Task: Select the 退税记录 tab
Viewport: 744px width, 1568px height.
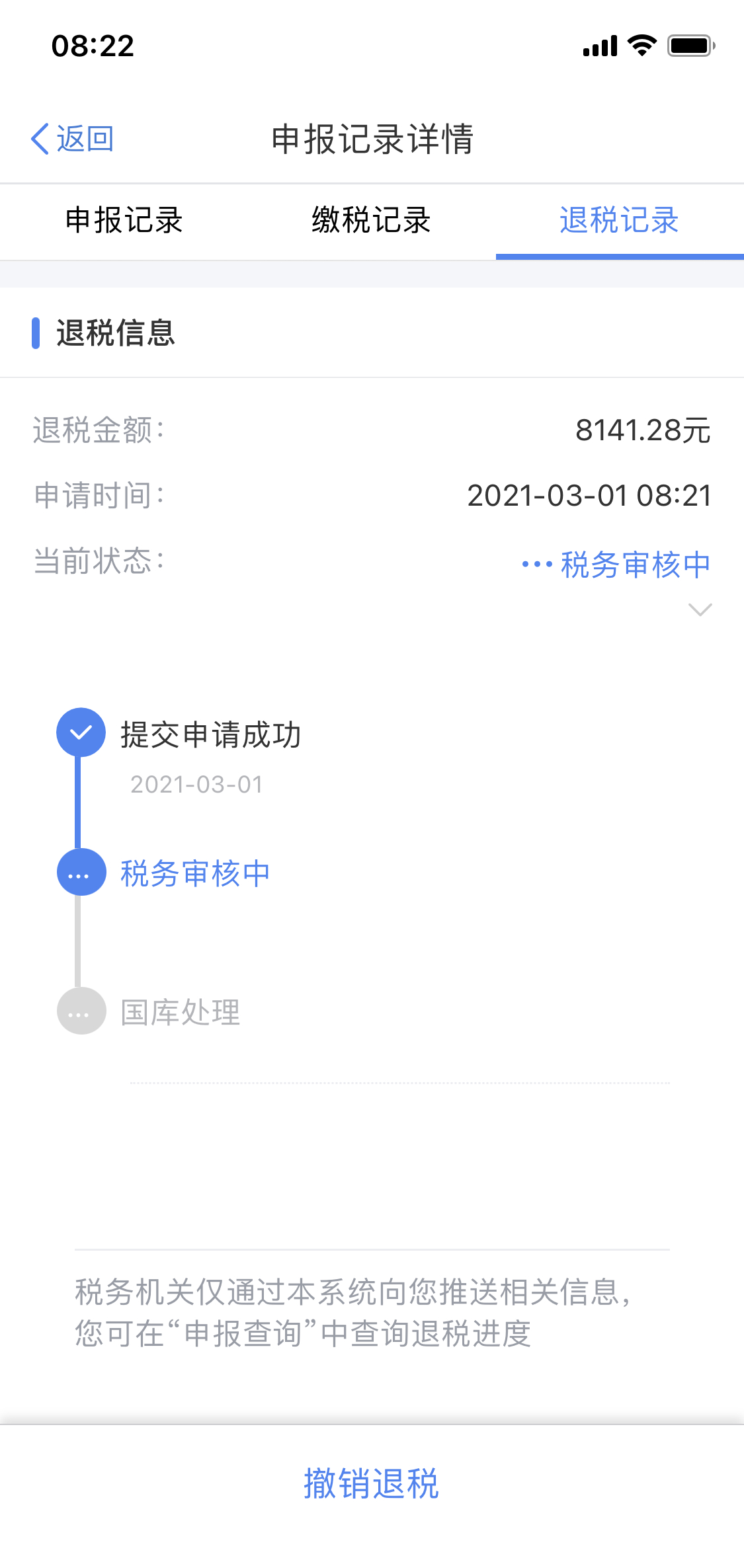Action: pos(619,220)
